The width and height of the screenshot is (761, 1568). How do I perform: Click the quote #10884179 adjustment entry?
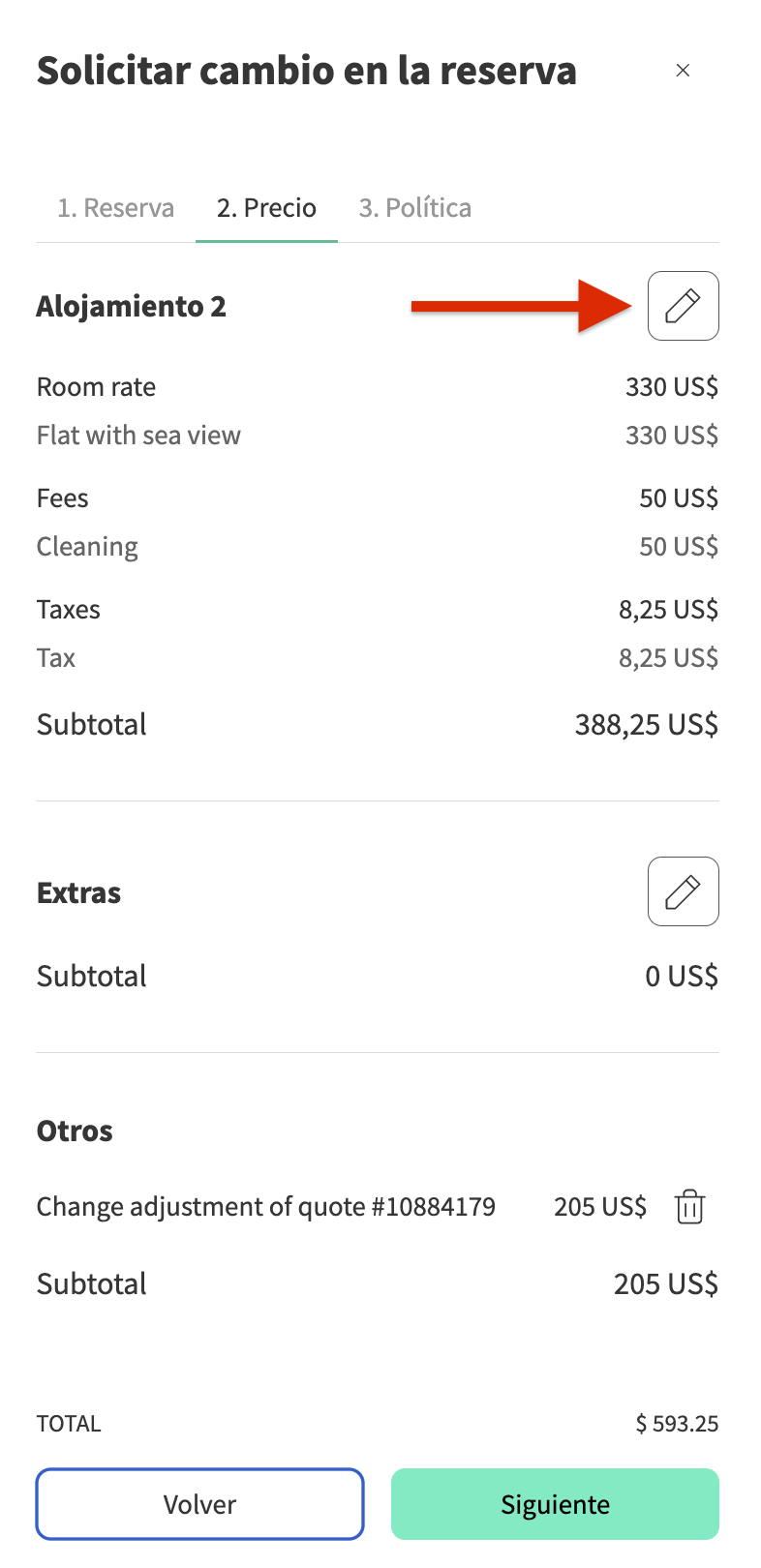266,1206
